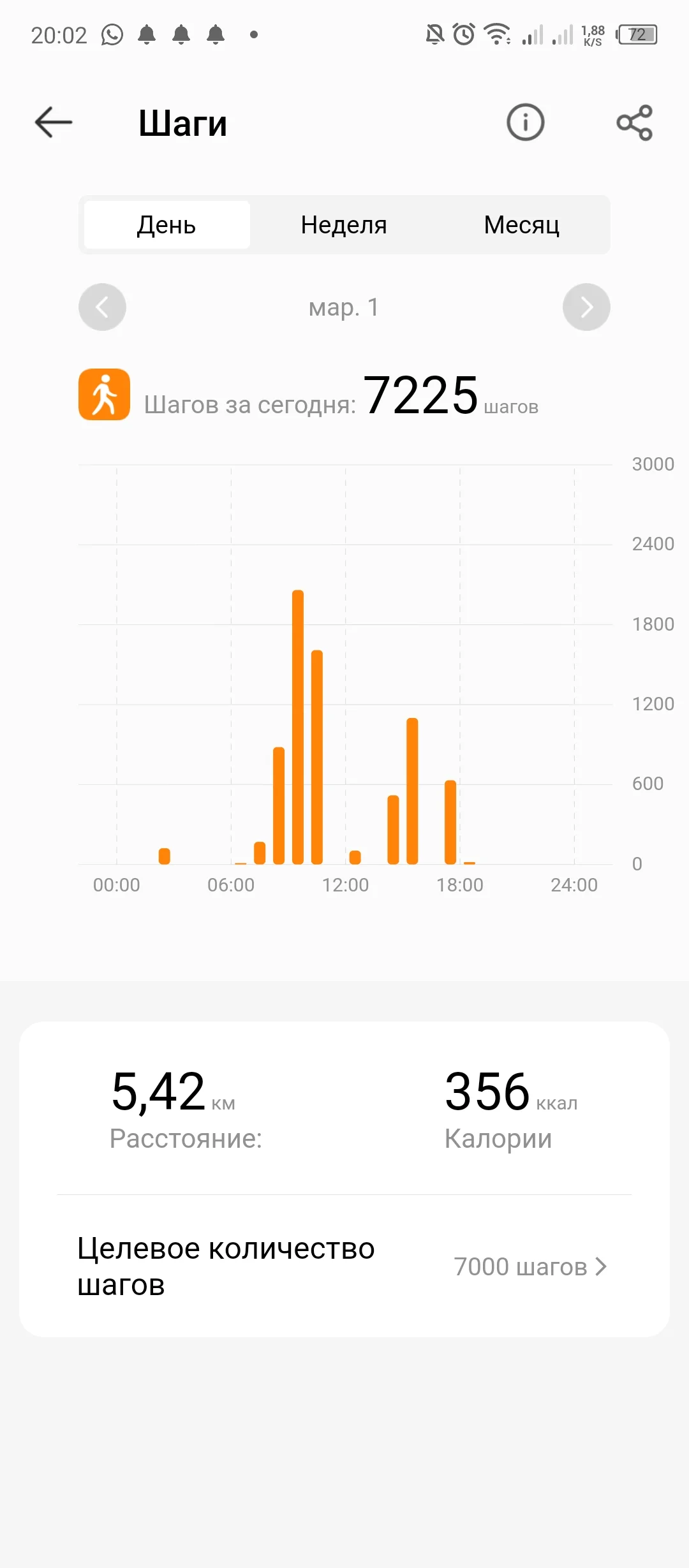Image resolution: width=689 pixels, height=1568 pixels.
Task: Select the День tab
Action: (167, 225)
